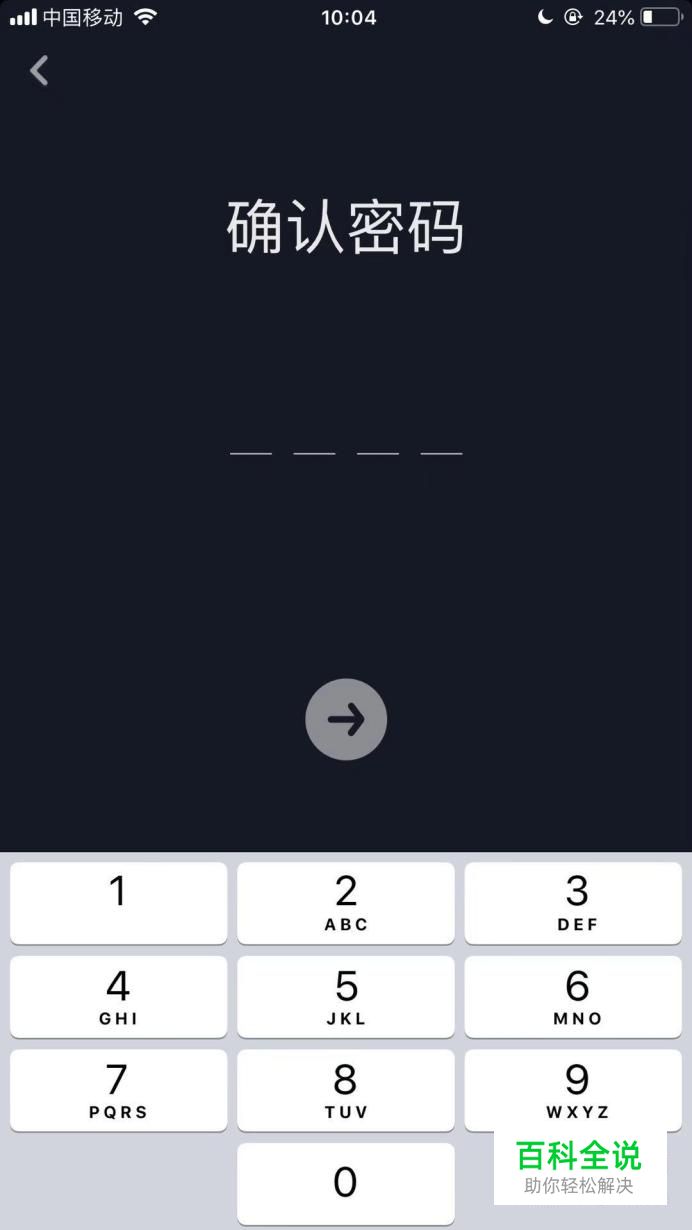Enter 5 using the JKL key
692x1230 pixels.
[x=346, y=997]
